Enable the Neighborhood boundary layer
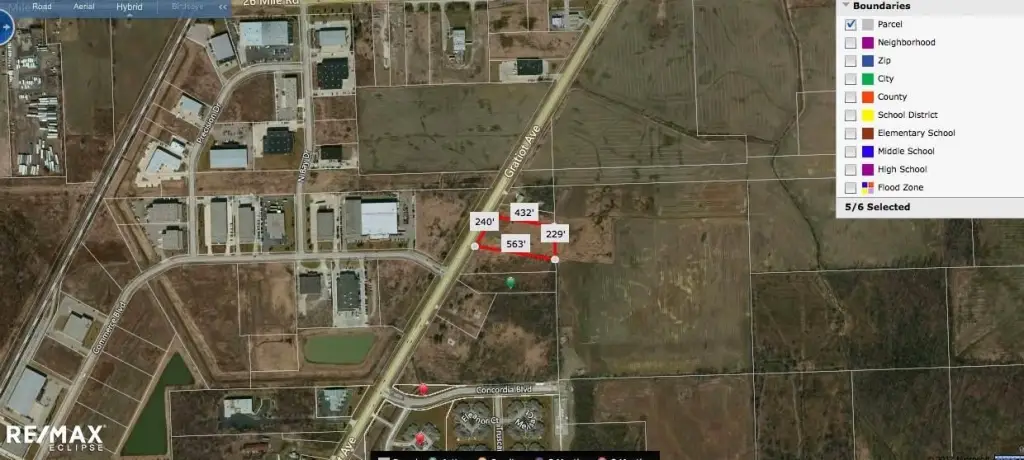 click(x=850, y=42)
